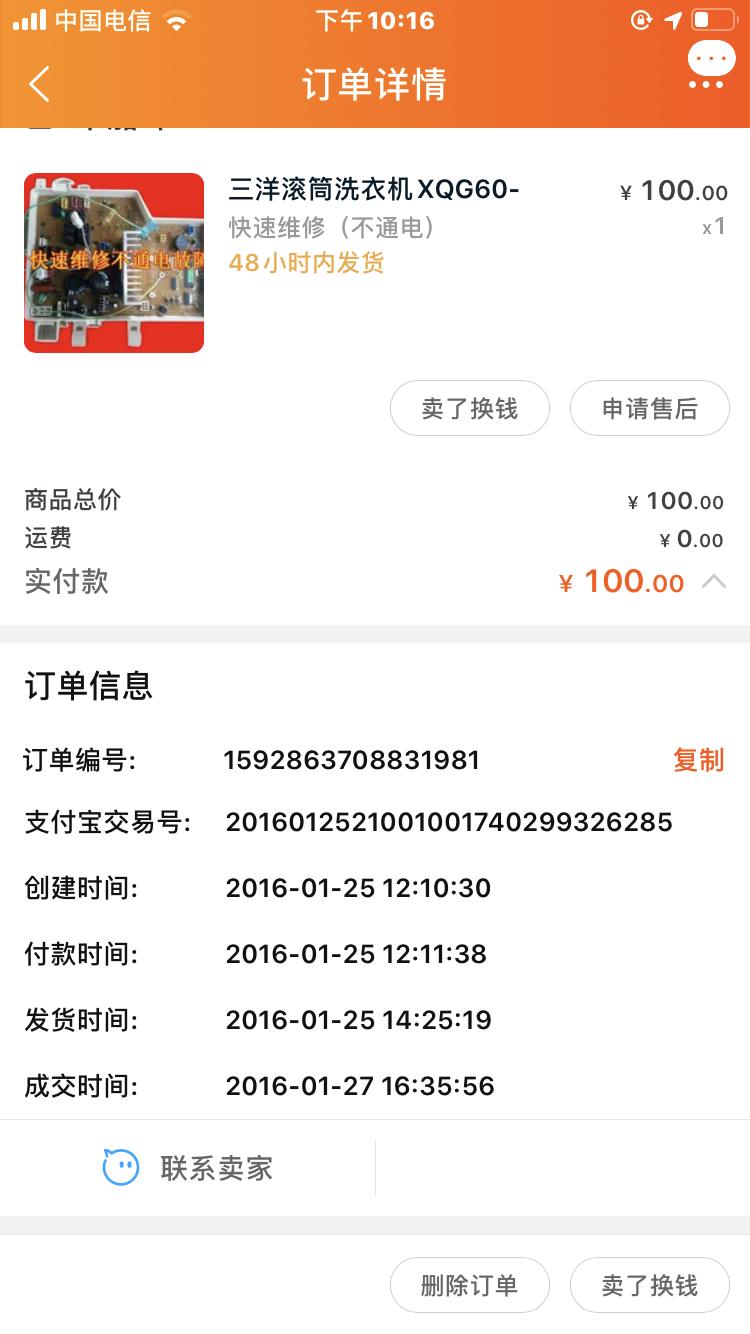This screenshot has height=1334, width=750.
Task: Tap the orientation lock icon in status bar
Action: point(641,19)
